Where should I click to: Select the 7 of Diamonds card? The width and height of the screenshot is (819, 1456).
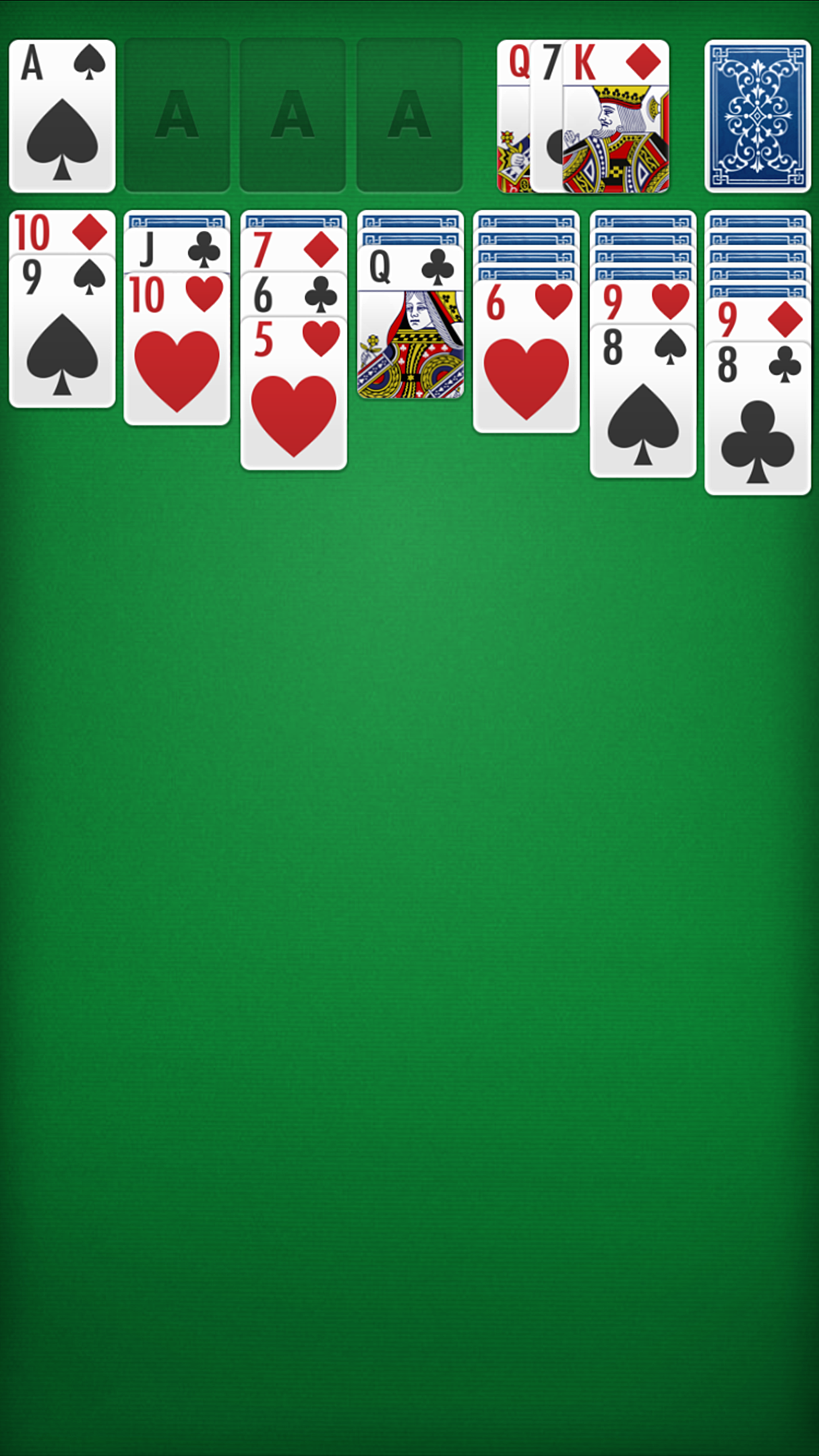293,251
